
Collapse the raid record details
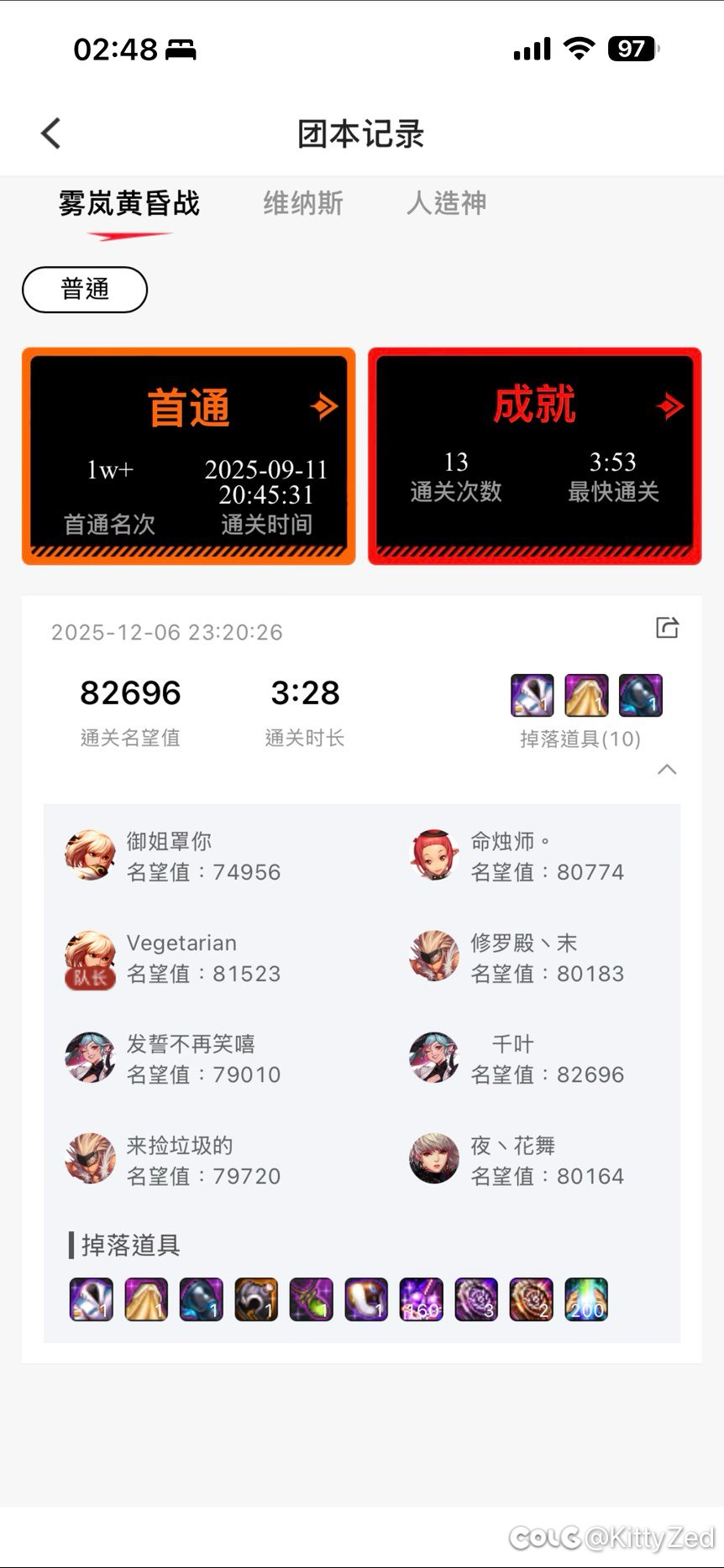click(x=667, y=770)
